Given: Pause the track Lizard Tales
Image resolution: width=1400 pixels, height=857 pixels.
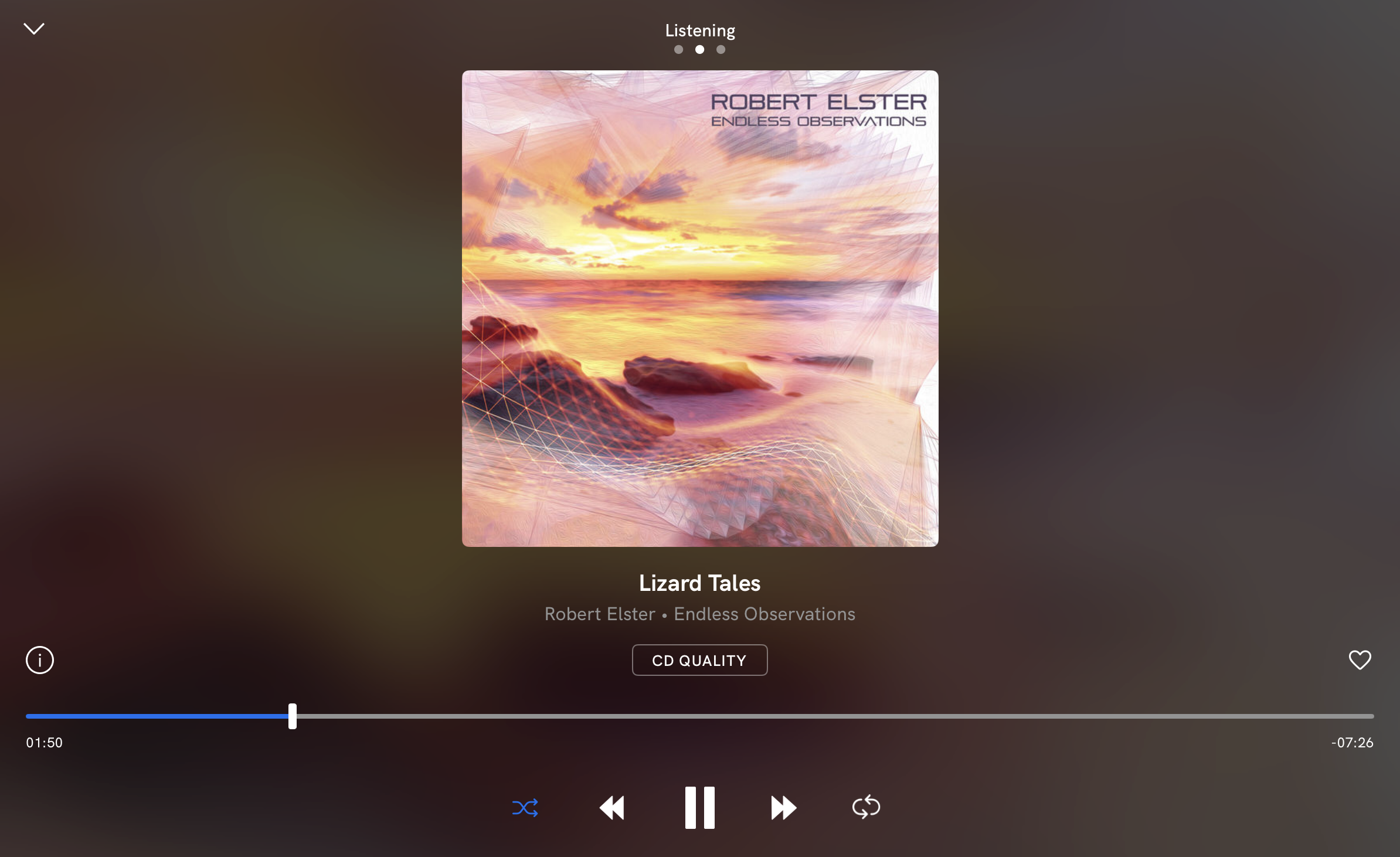Looking at the screenshot, I should [699, 807].
